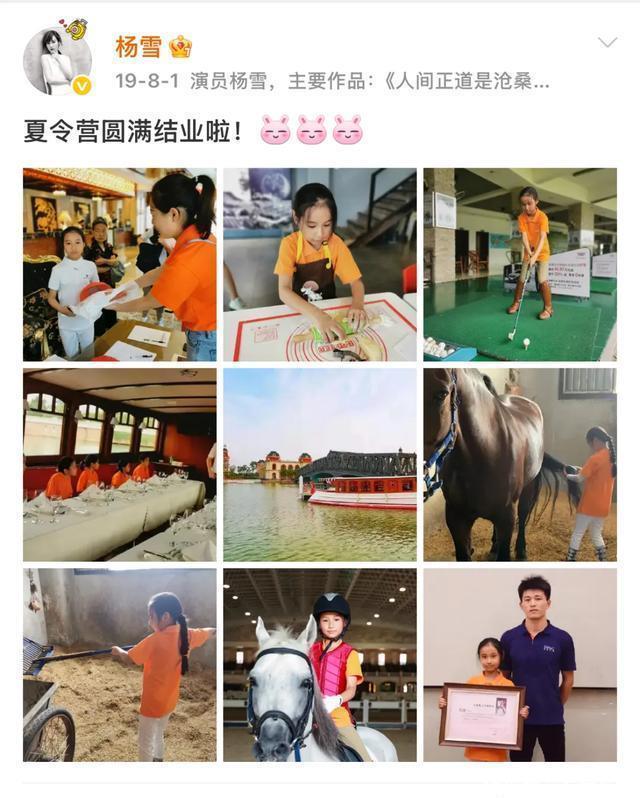The height and width of the screenshot is (798, 640).
Task: Open photo of girl in white uniform
Action: point(119,264)
